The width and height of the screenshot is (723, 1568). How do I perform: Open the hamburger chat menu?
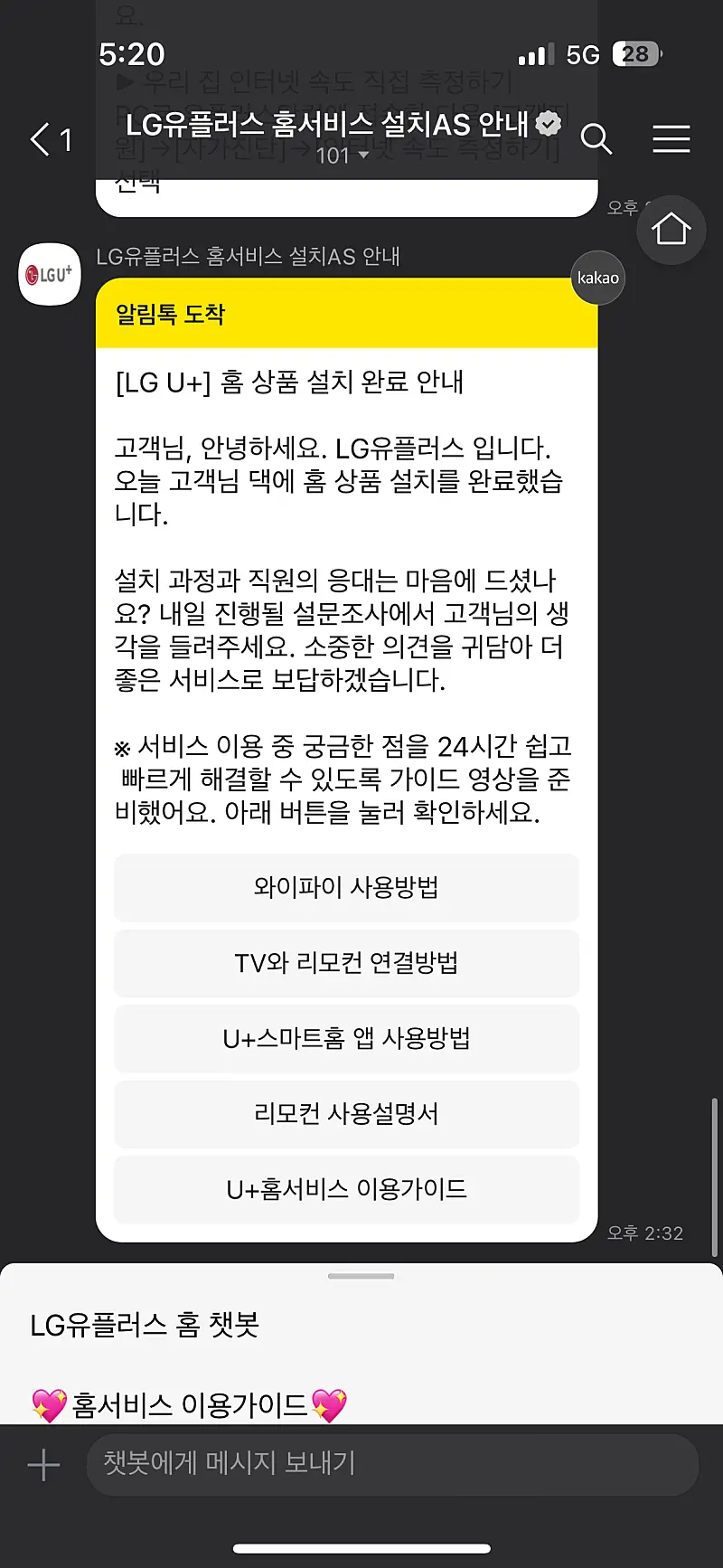point(671,139)
